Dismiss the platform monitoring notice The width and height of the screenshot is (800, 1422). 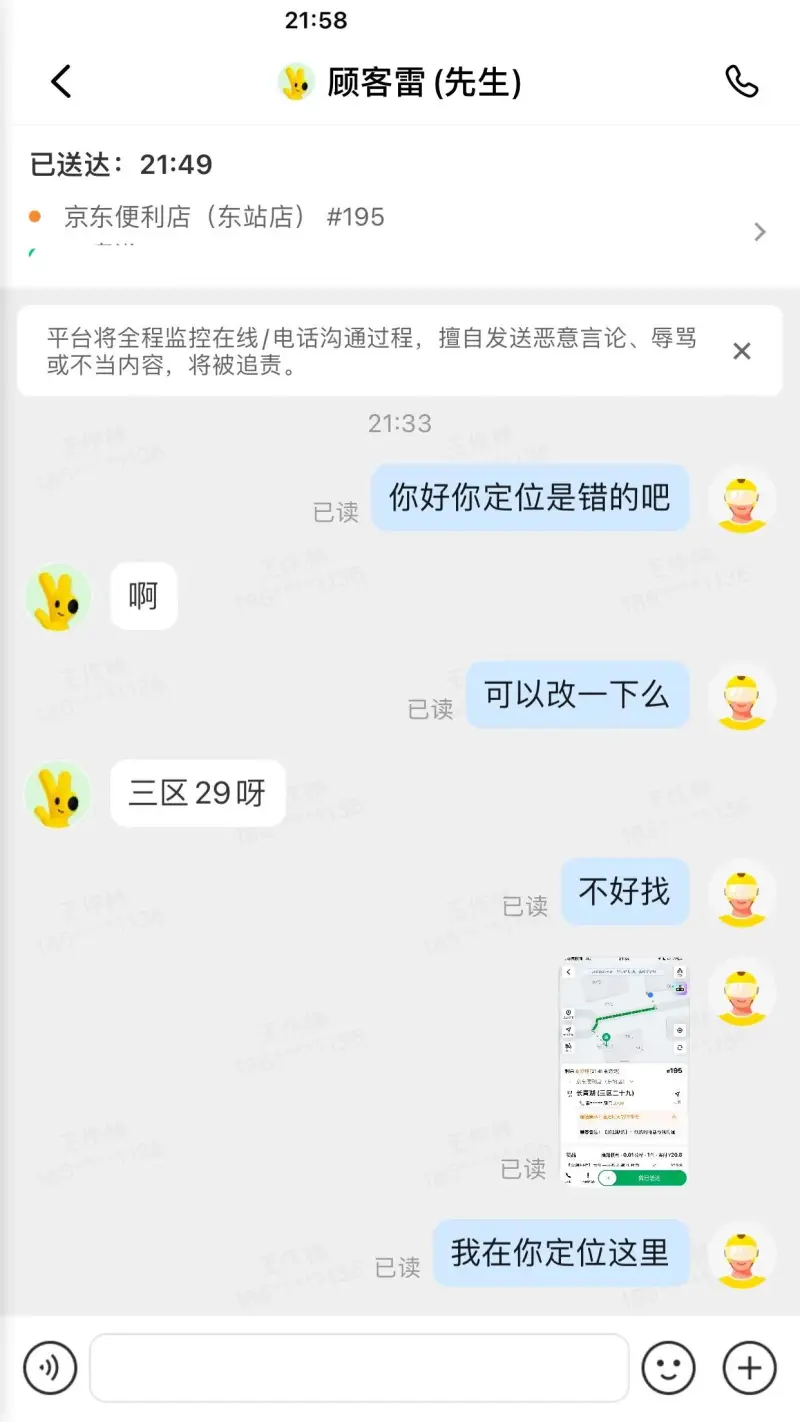pyautogui.click(x=741, y=351)
